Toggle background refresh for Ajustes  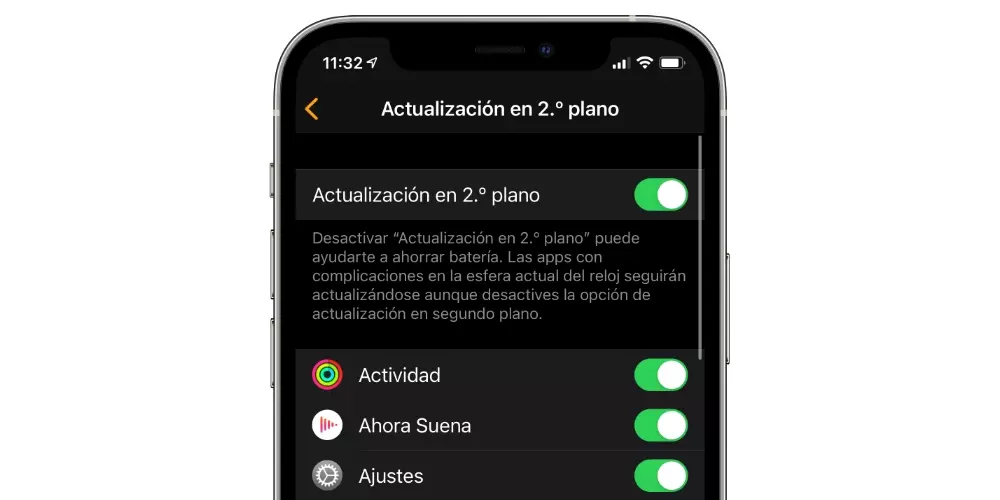point(661,475)
